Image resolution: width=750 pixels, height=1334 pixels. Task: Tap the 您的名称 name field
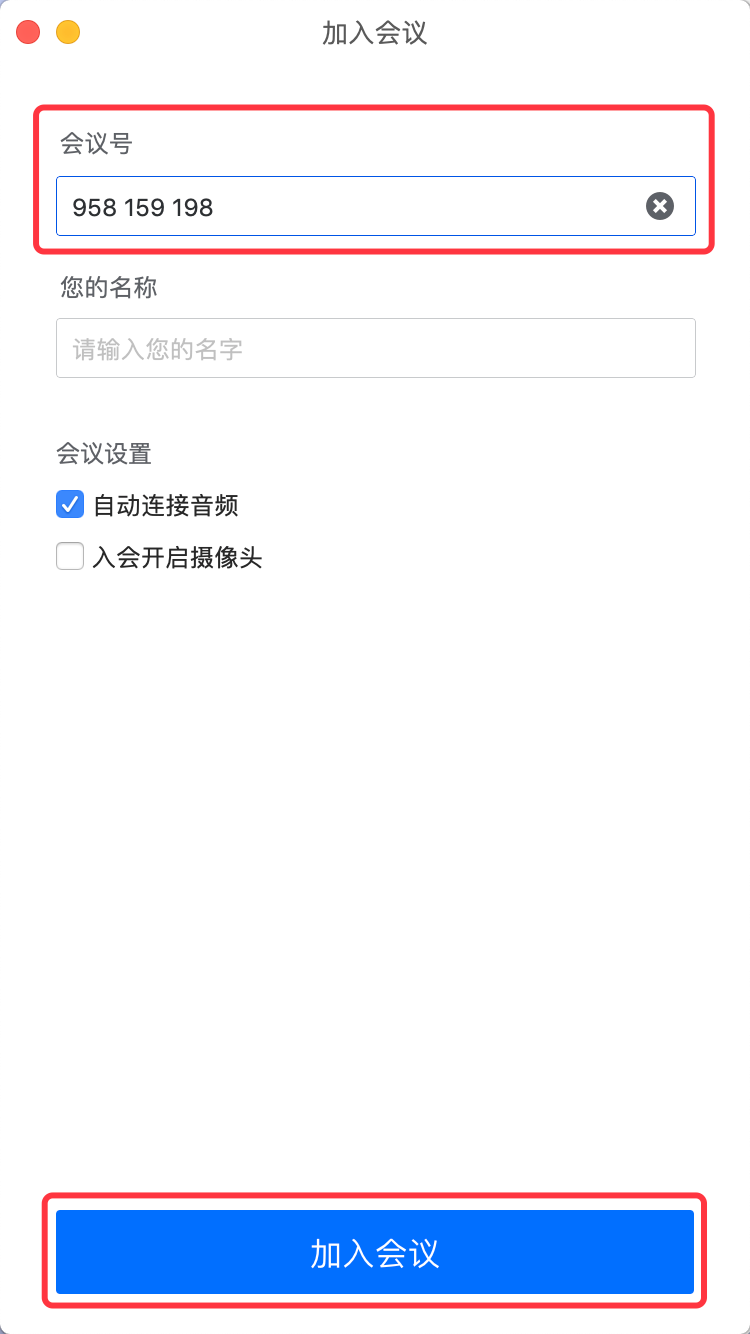coord(375,348)
